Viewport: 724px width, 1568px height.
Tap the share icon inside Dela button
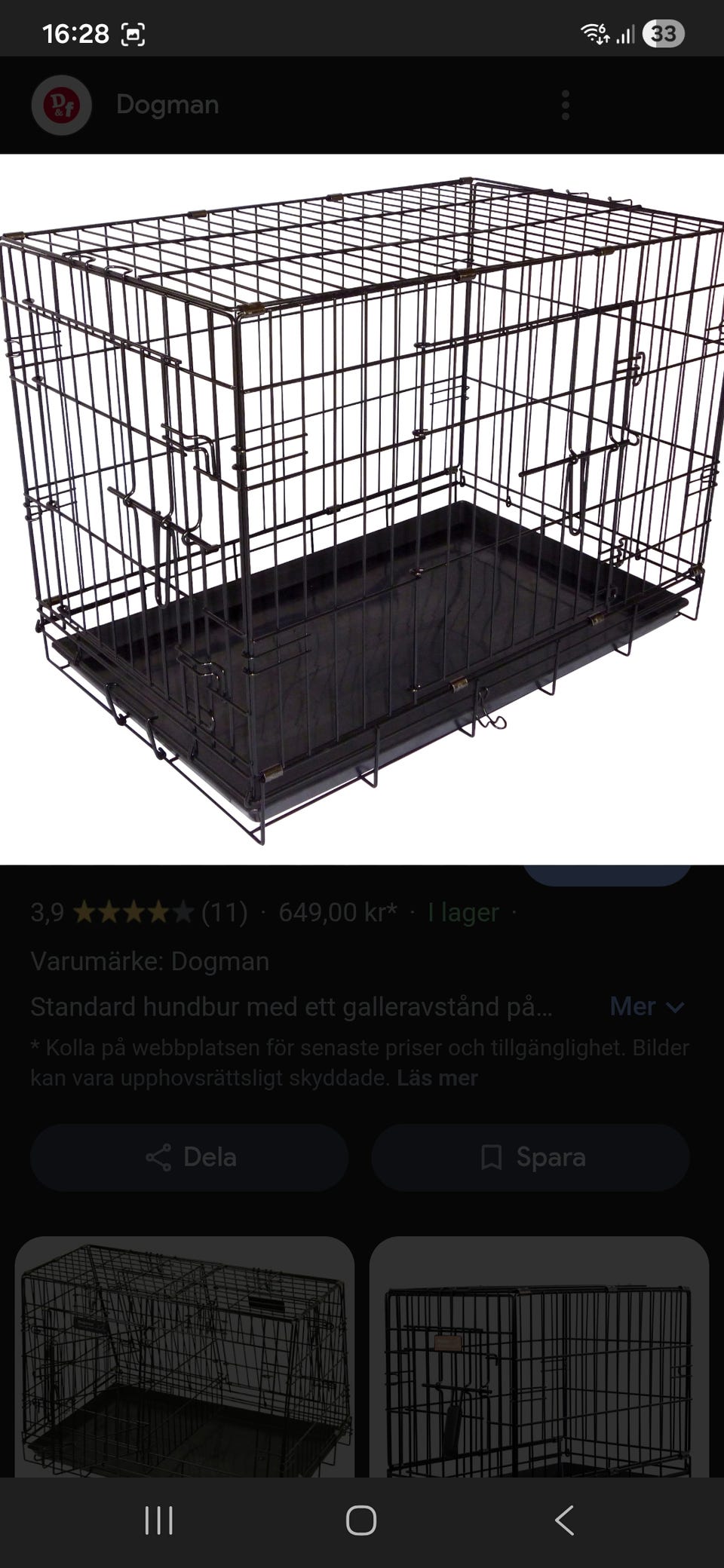(158, 1156)
